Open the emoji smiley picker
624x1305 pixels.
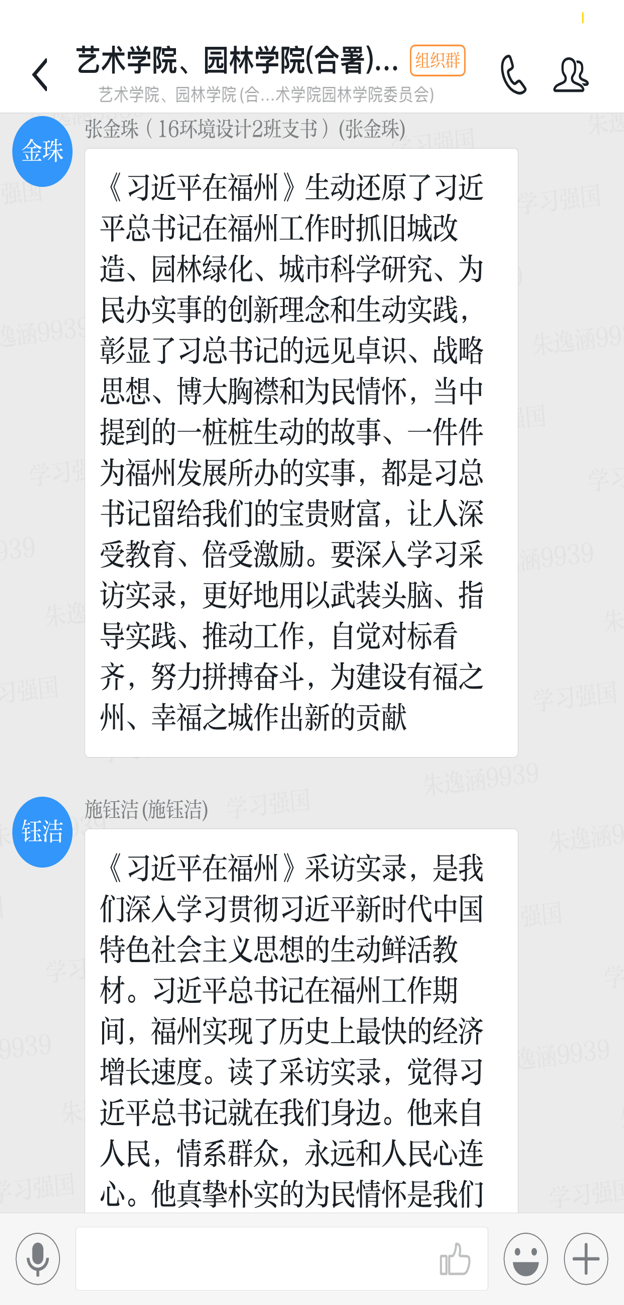point(526,1258)
